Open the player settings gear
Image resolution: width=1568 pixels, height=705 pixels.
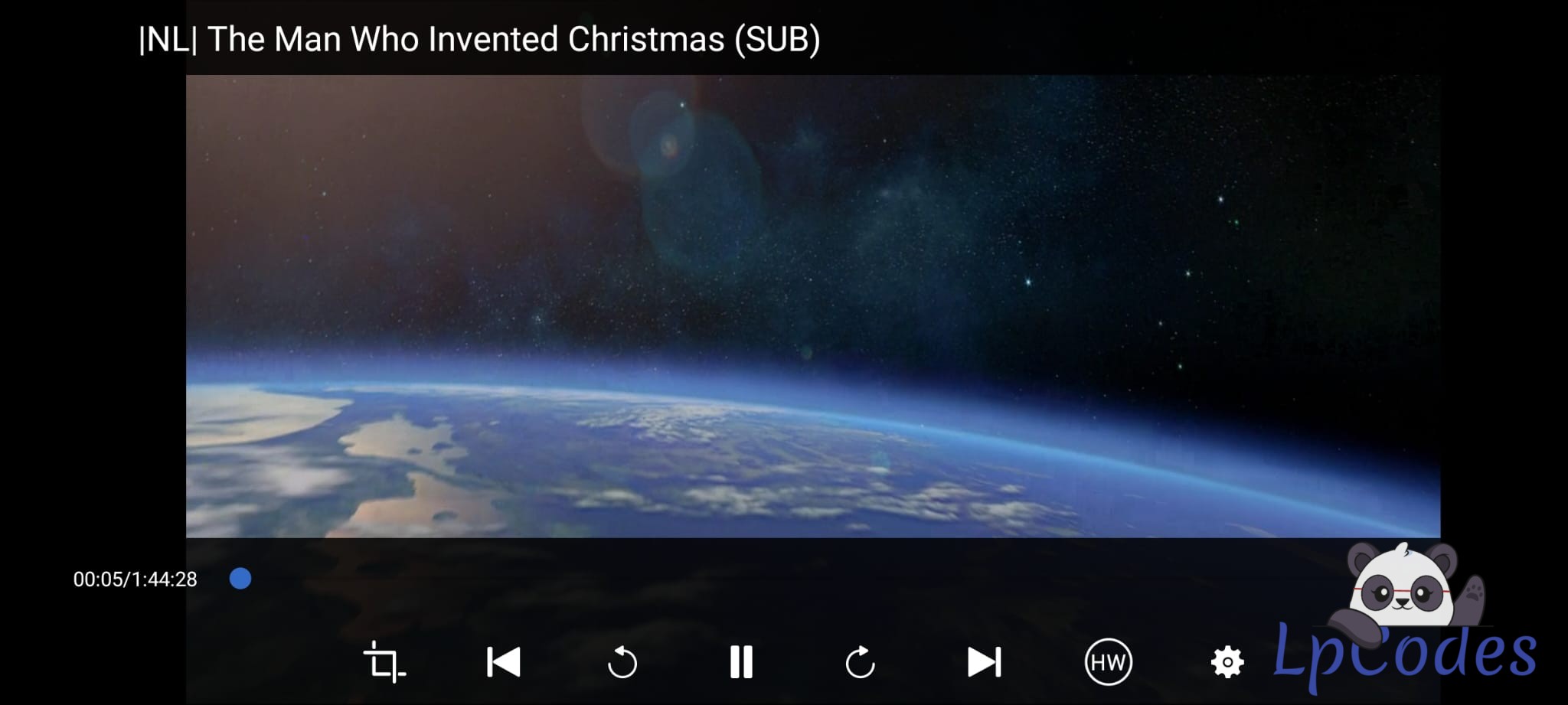click(1227, 662)
